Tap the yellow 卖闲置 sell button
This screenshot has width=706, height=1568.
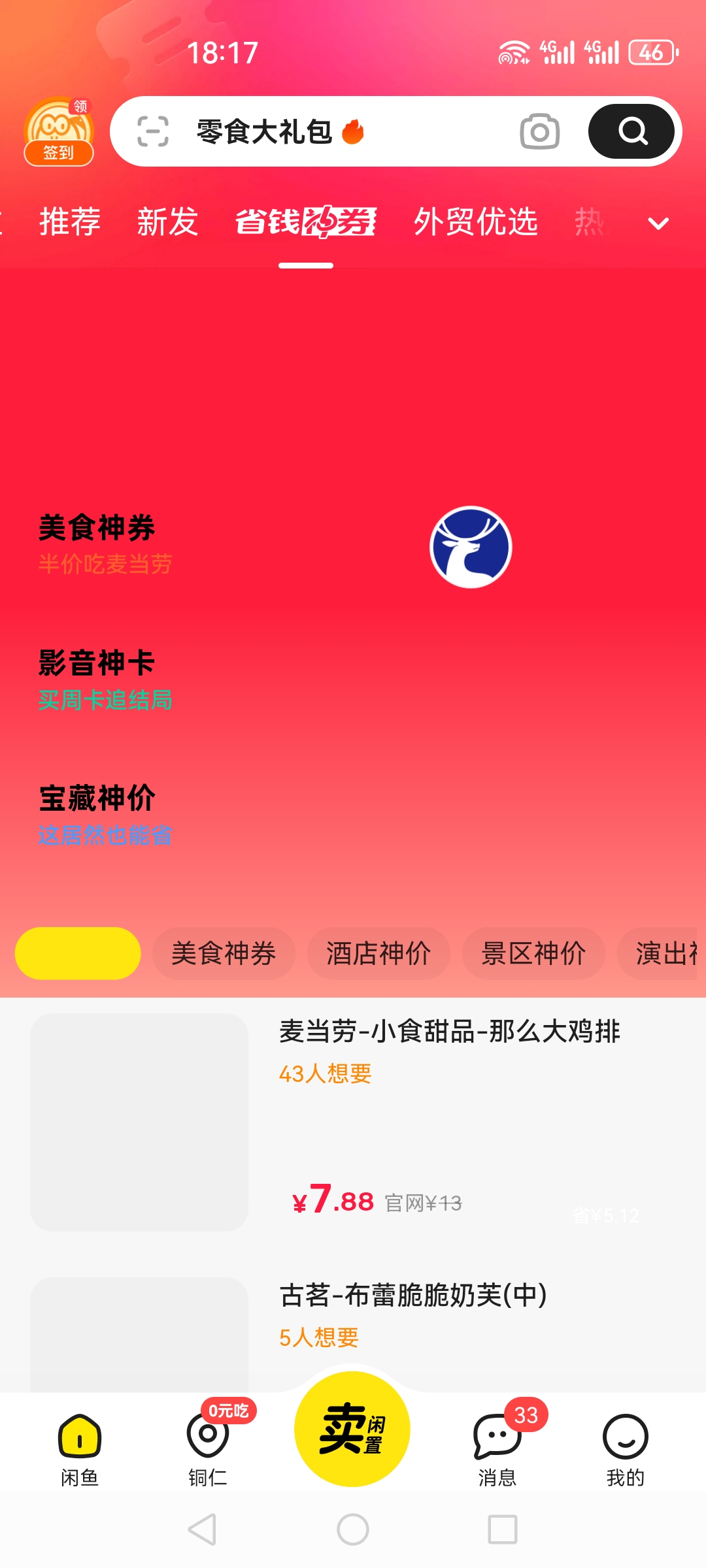click(x=352, y=1429)
